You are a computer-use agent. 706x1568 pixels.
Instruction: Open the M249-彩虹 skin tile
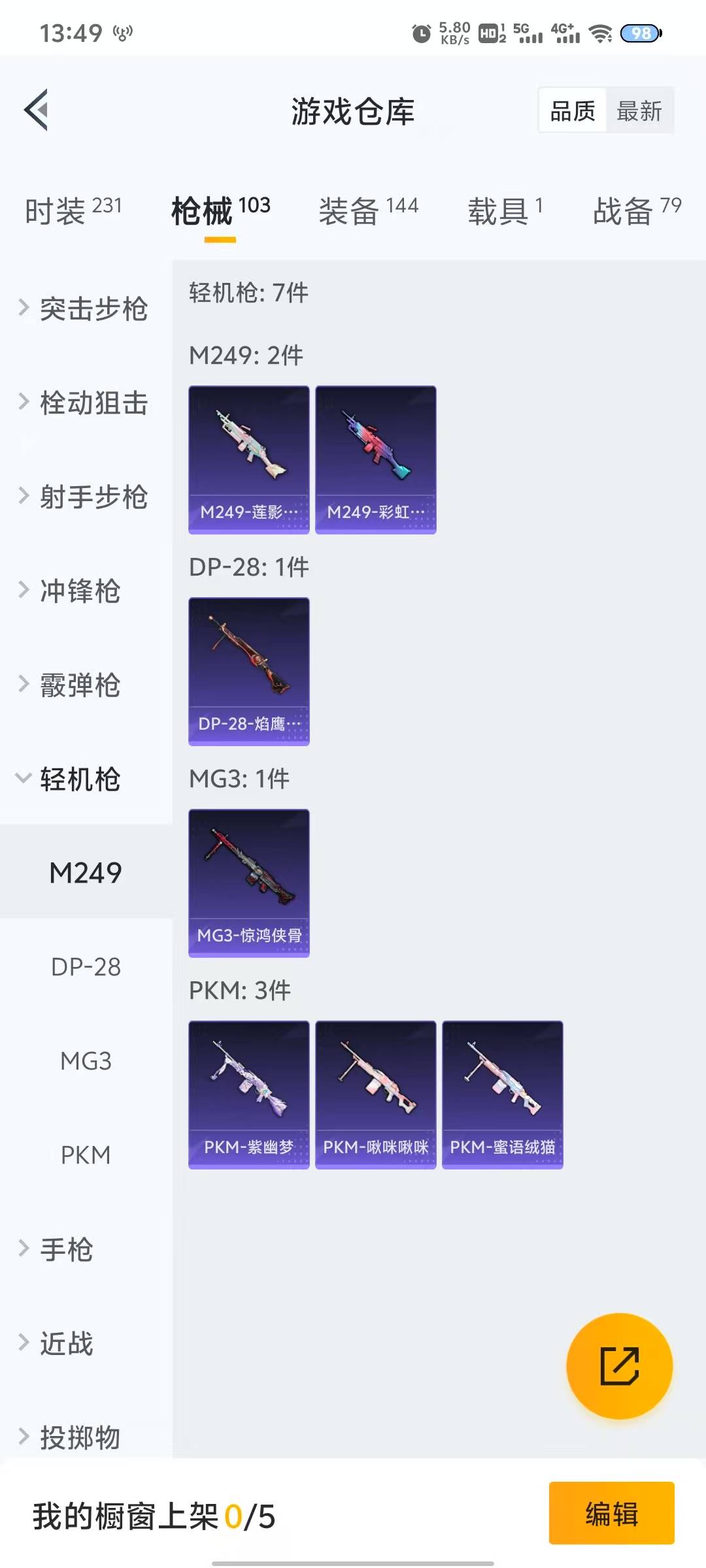click(x=376, y=460)
